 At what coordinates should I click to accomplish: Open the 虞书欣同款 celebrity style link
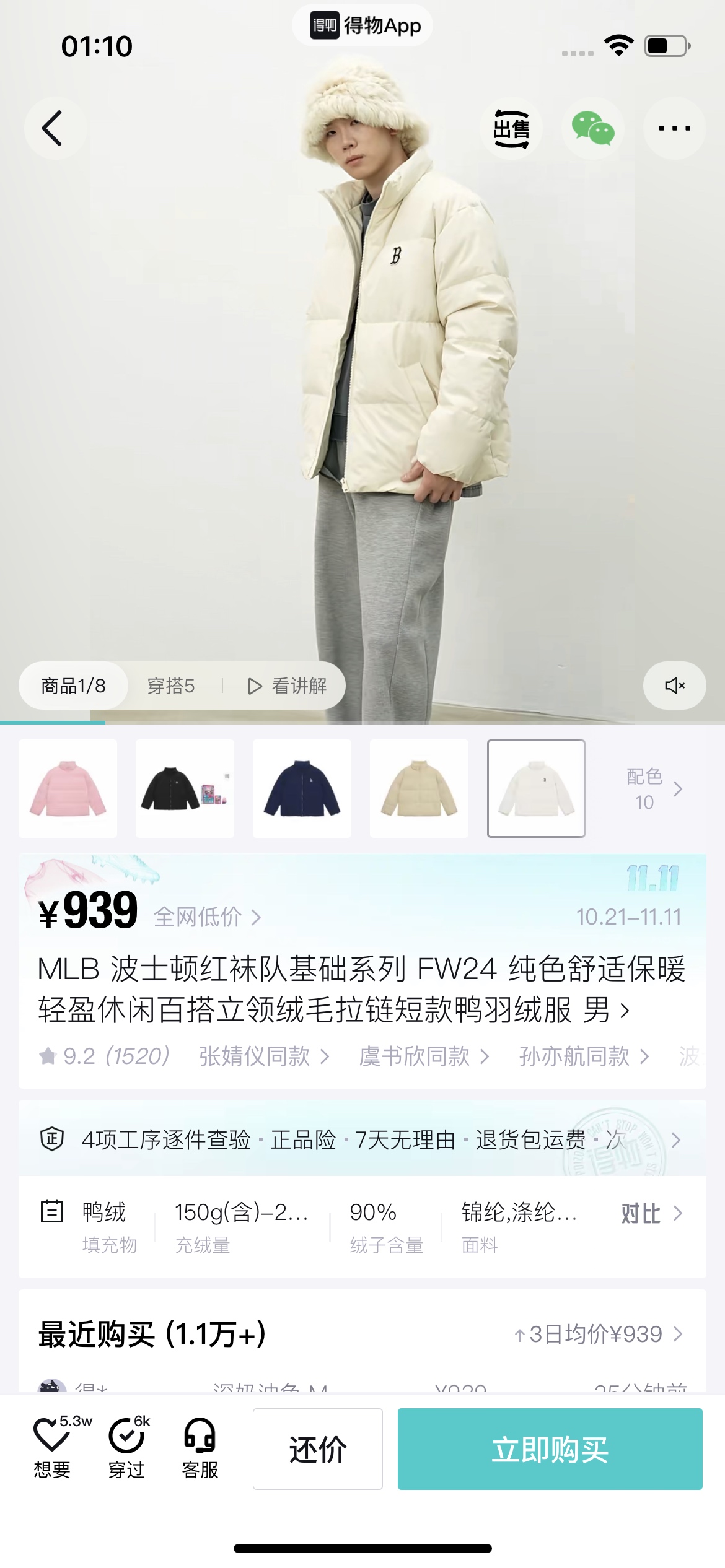pyautogui.click(x=424, y=1056)
